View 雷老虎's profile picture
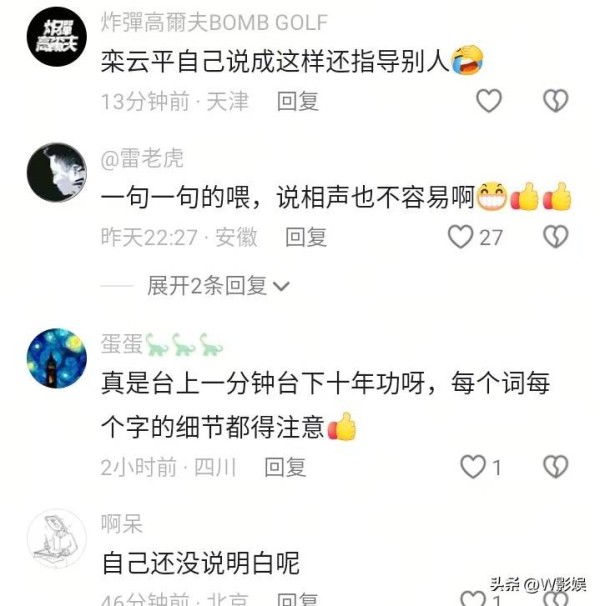600x606 pixels. (x=56, y=172)
